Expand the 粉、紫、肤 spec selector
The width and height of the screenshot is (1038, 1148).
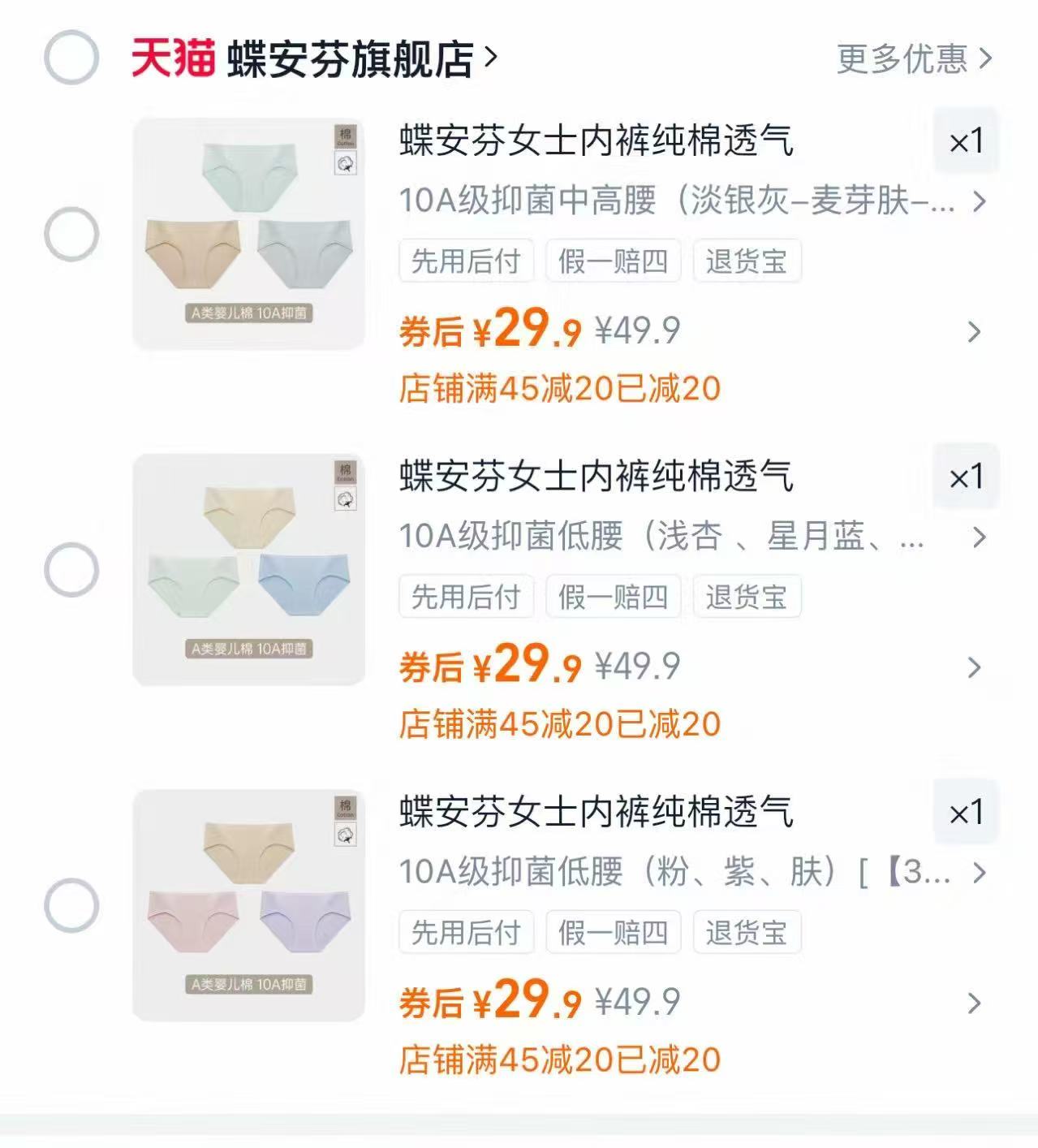pos(690,873)
